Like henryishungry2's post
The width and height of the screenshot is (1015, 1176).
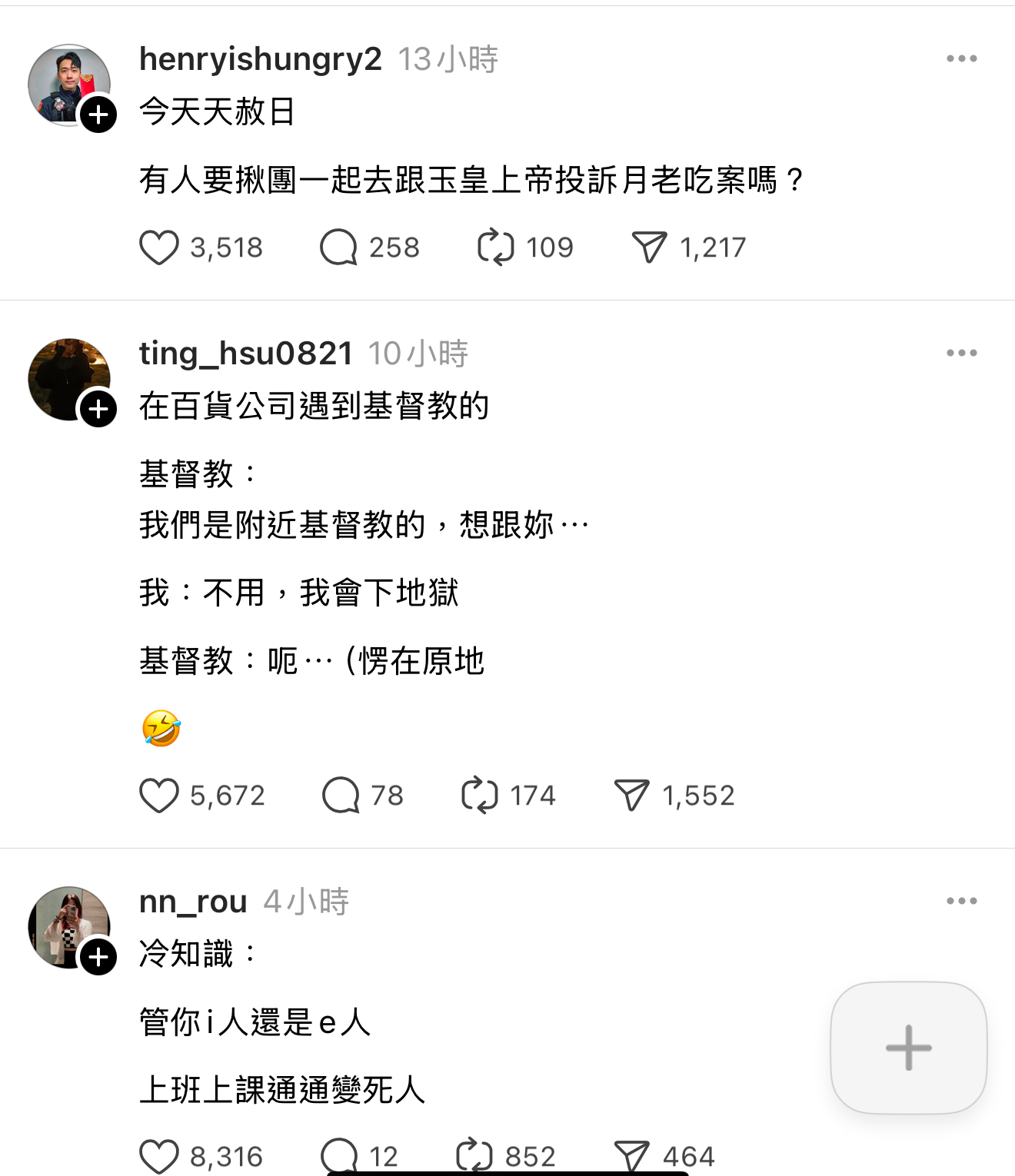(x=159, y=247)
